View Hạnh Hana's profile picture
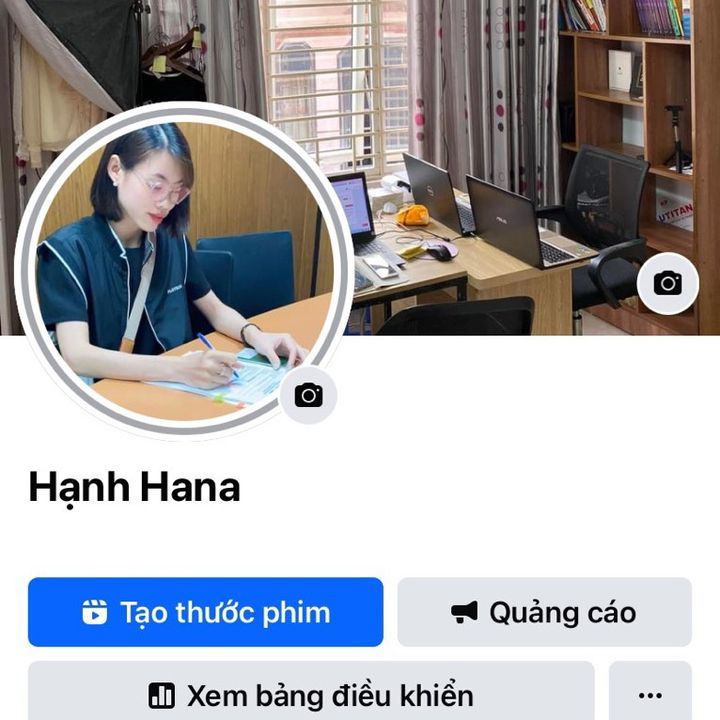The image size is (720, 720). [180, 270]
